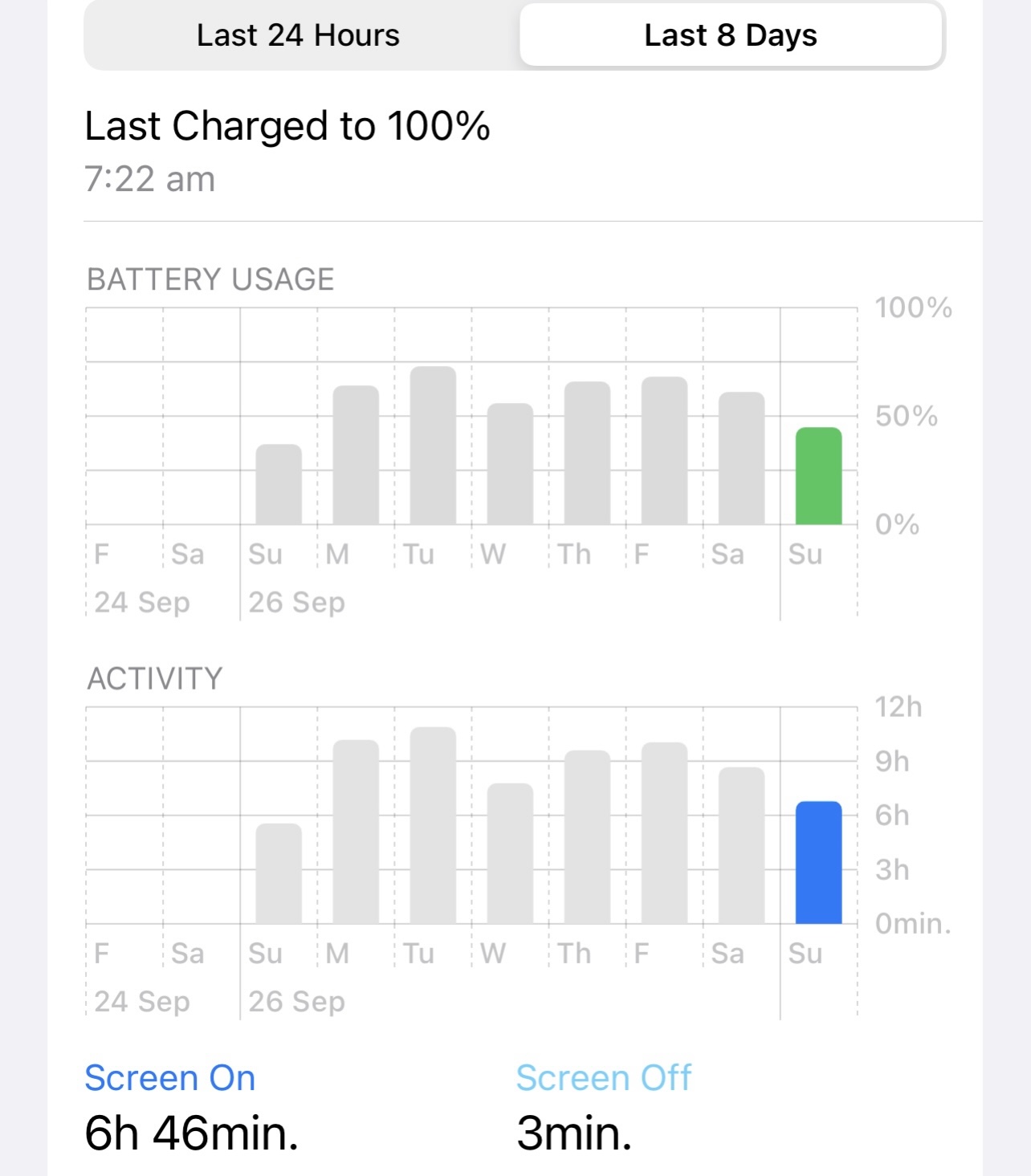Select 26 Sep Sunday bar in Activity chart
1031x1176 pixels.
279,873
